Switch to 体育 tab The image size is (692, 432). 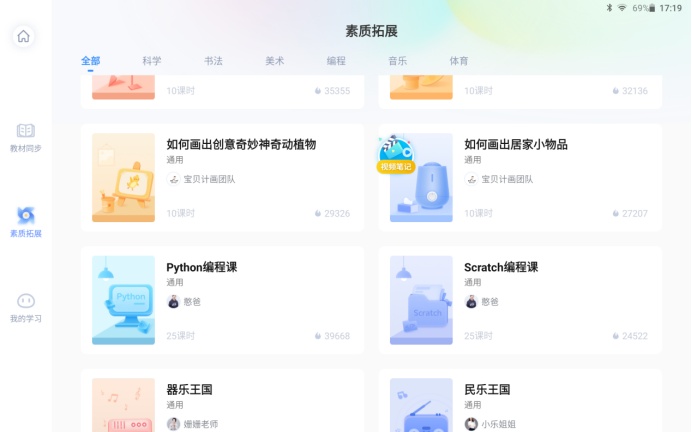click(x=459, y=61)
